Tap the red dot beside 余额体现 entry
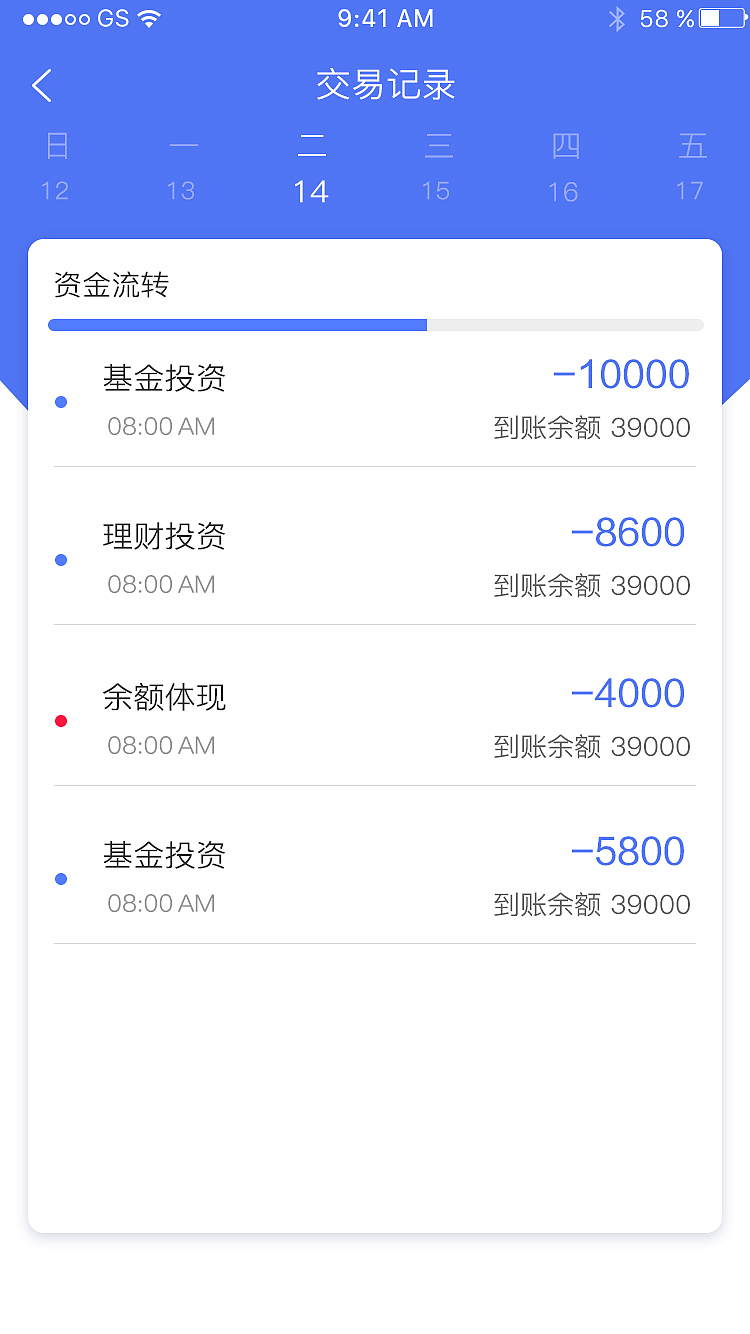Screen dimensions: 750x1334 pyautogui.click(x=61, y=720)
